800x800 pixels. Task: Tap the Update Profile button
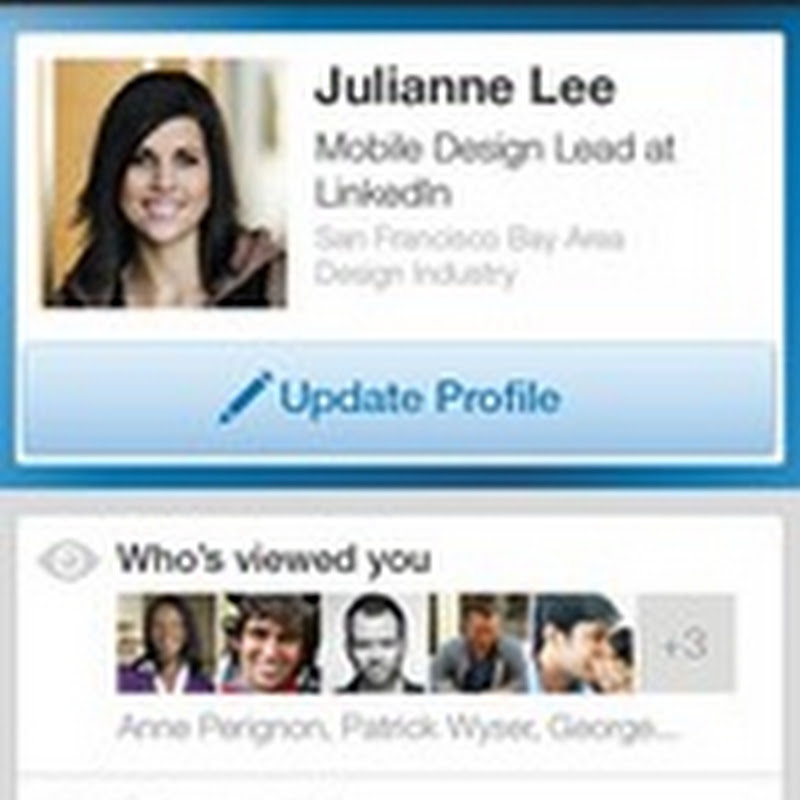click(x=399, y=399)
